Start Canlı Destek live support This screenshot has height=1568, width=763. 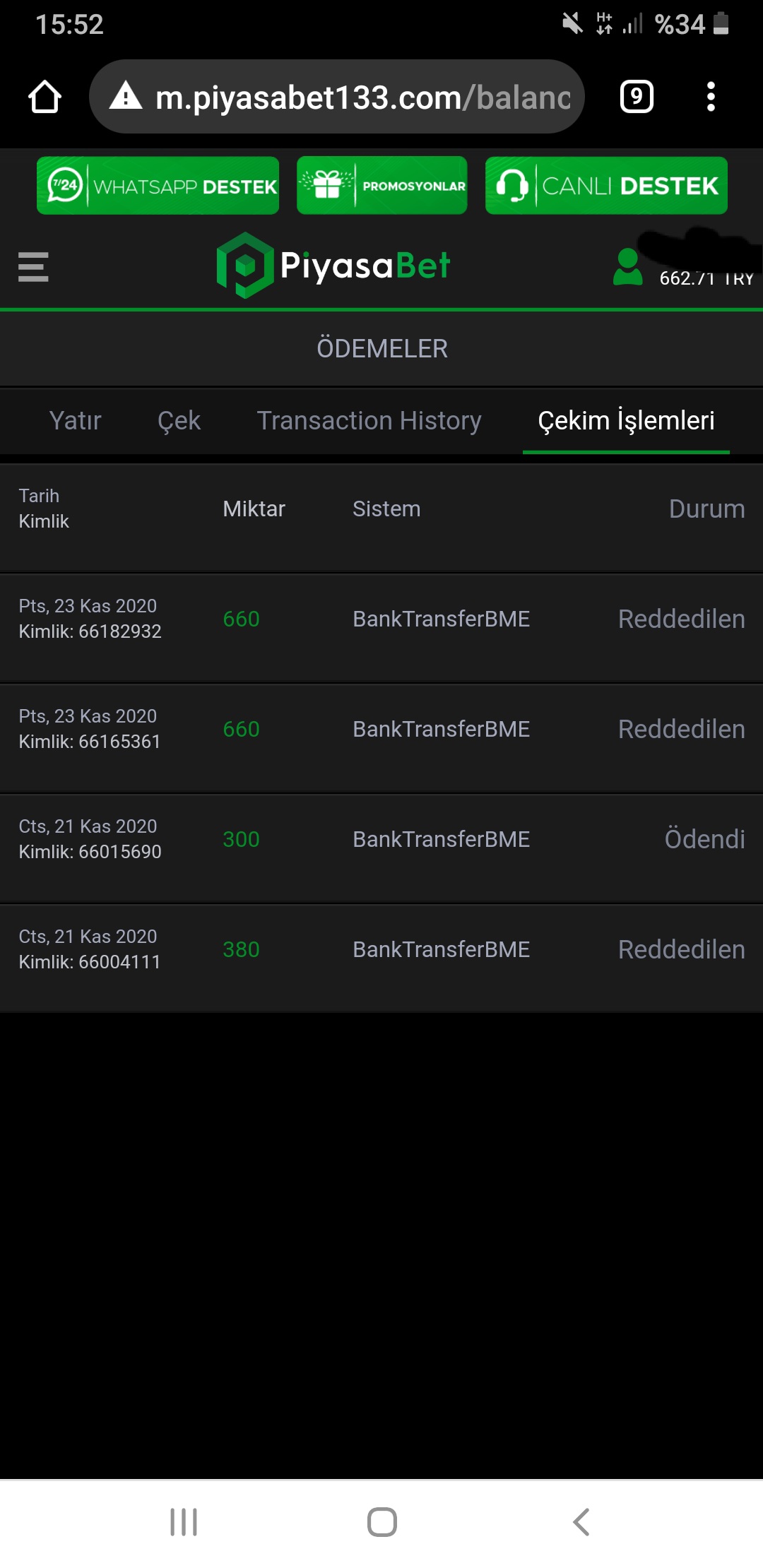606,186
